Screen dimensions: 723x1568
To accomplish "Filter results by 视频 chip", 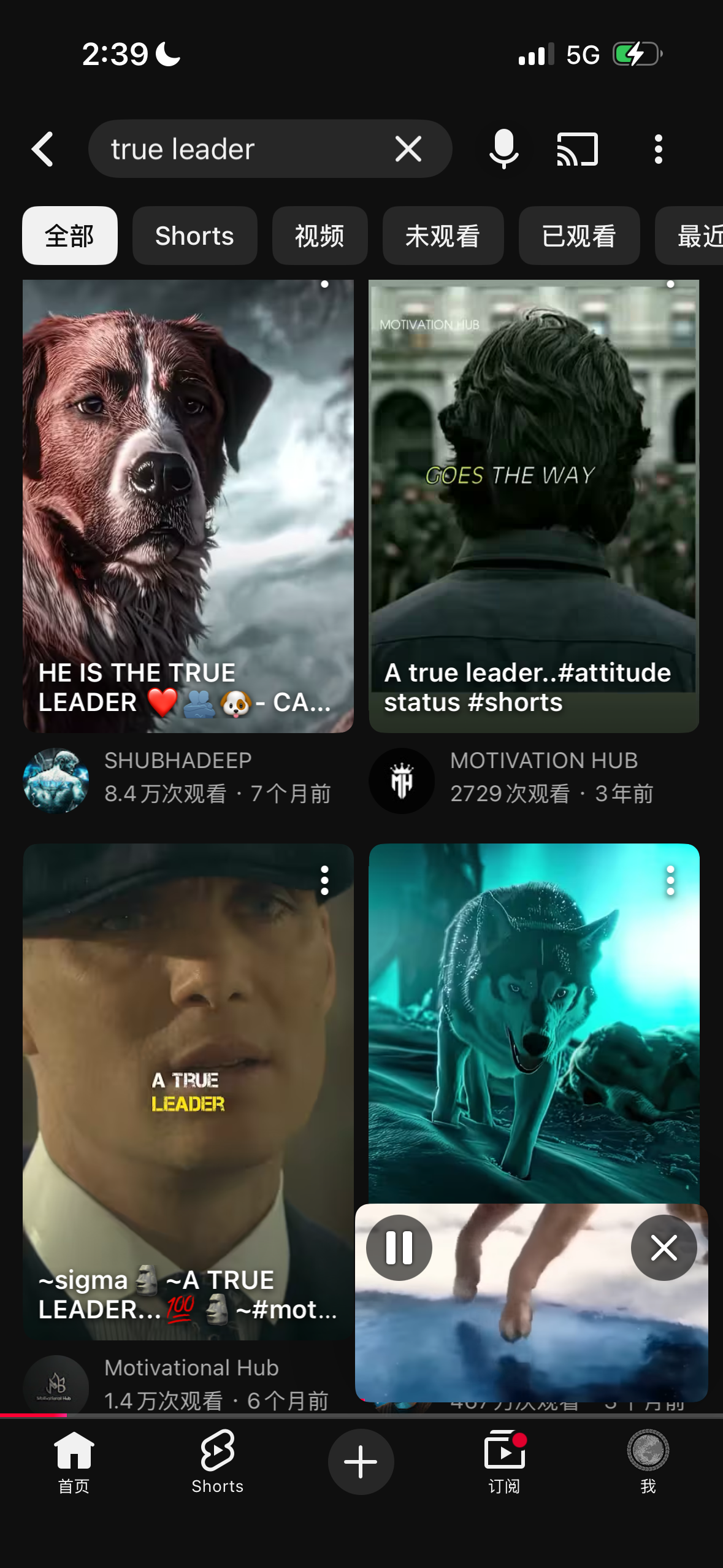I will click(x=319, y=236).
